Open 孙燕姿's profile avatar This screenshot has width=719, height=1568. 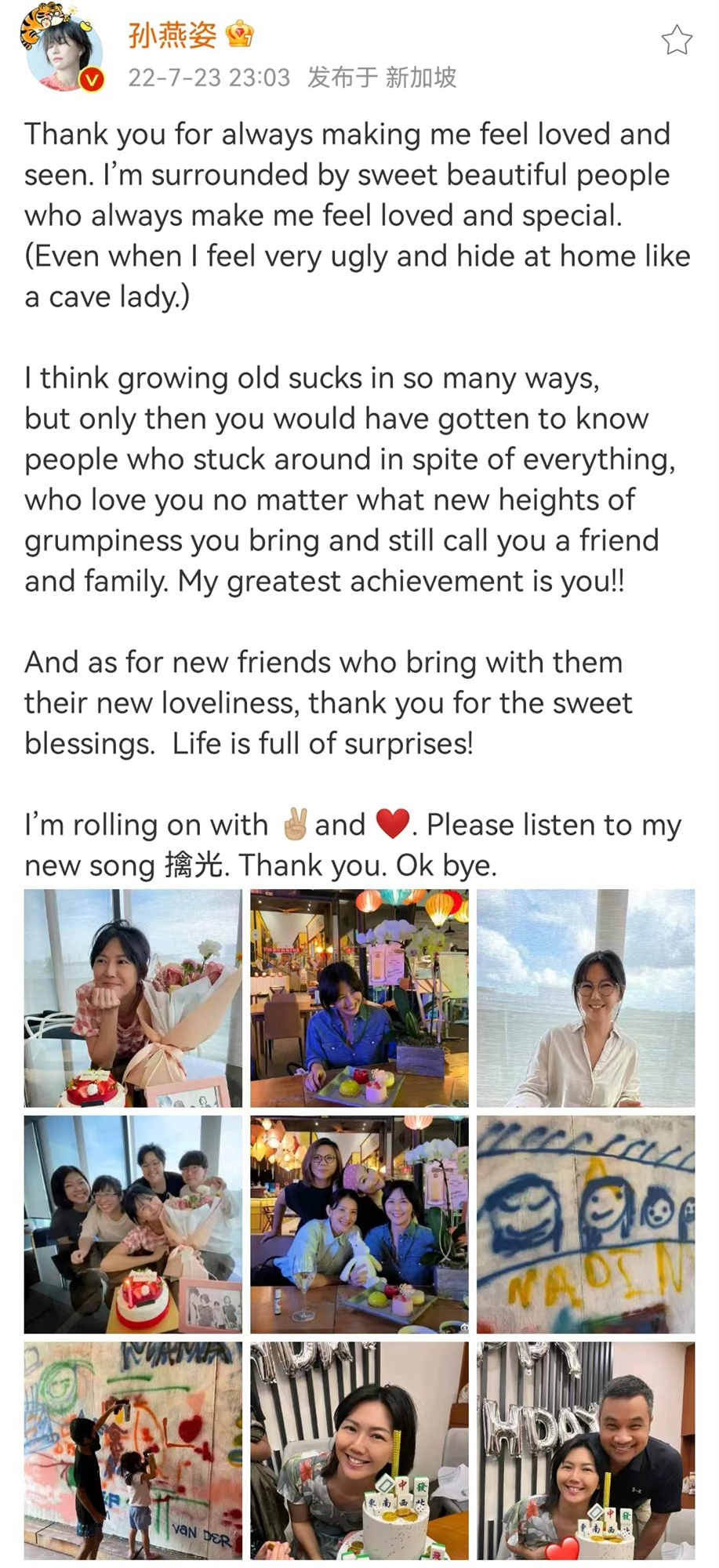(x=63, y=51)
